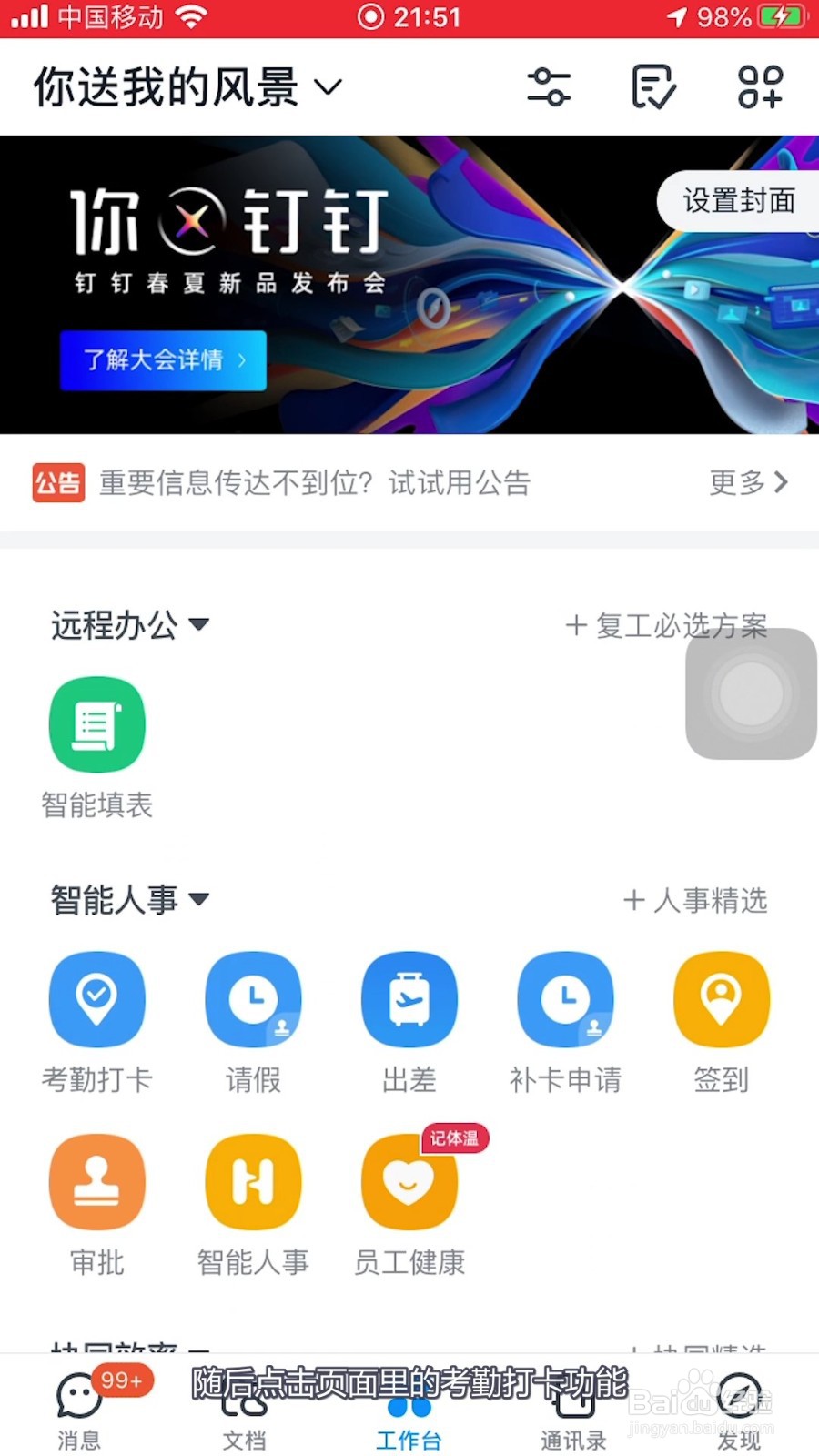Select the 请假 leave request icon
This screenshot has width=819, height=1456.
tap(253, 998)
